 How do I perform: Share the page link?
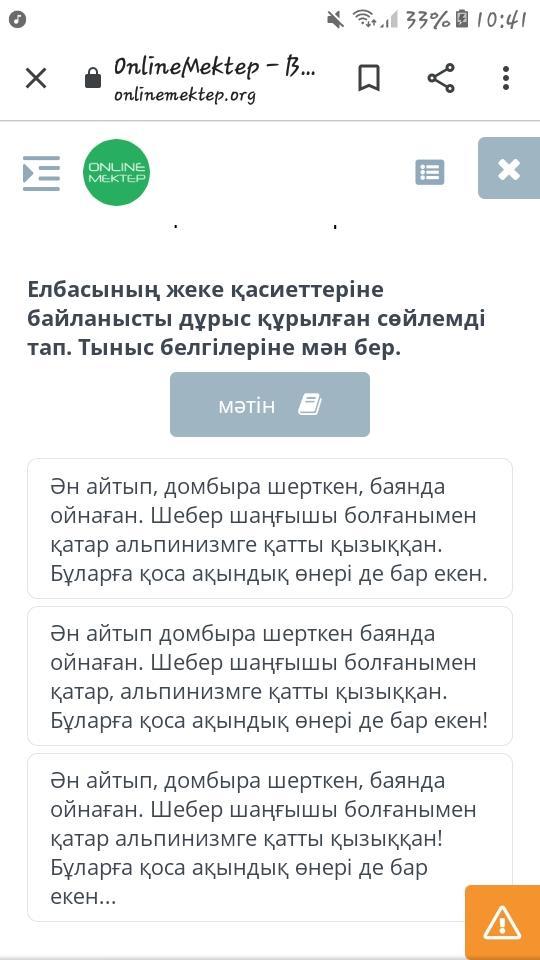click(x=441, y=78)
